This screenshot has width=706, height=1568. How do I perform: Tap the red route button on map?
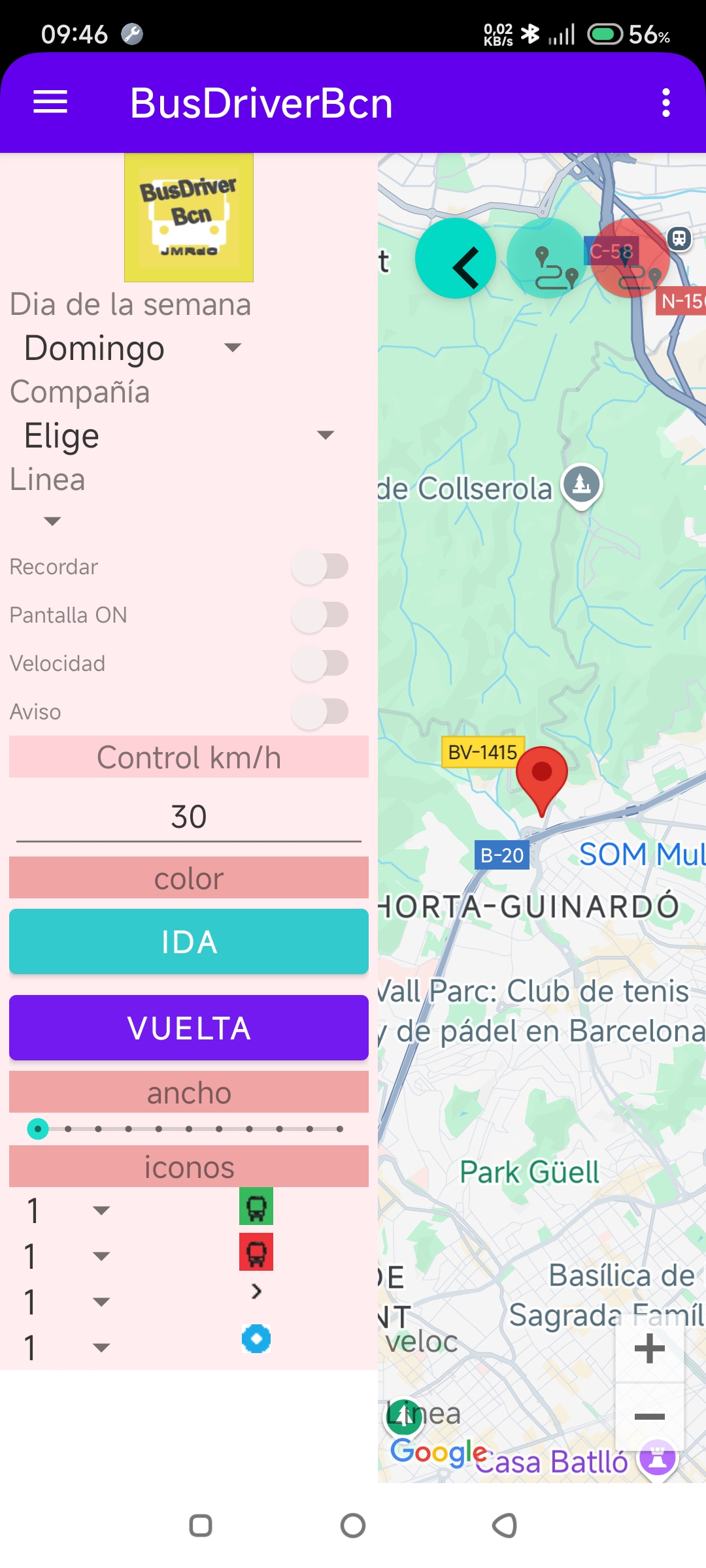pyautogui.click(x=631, y=259)
